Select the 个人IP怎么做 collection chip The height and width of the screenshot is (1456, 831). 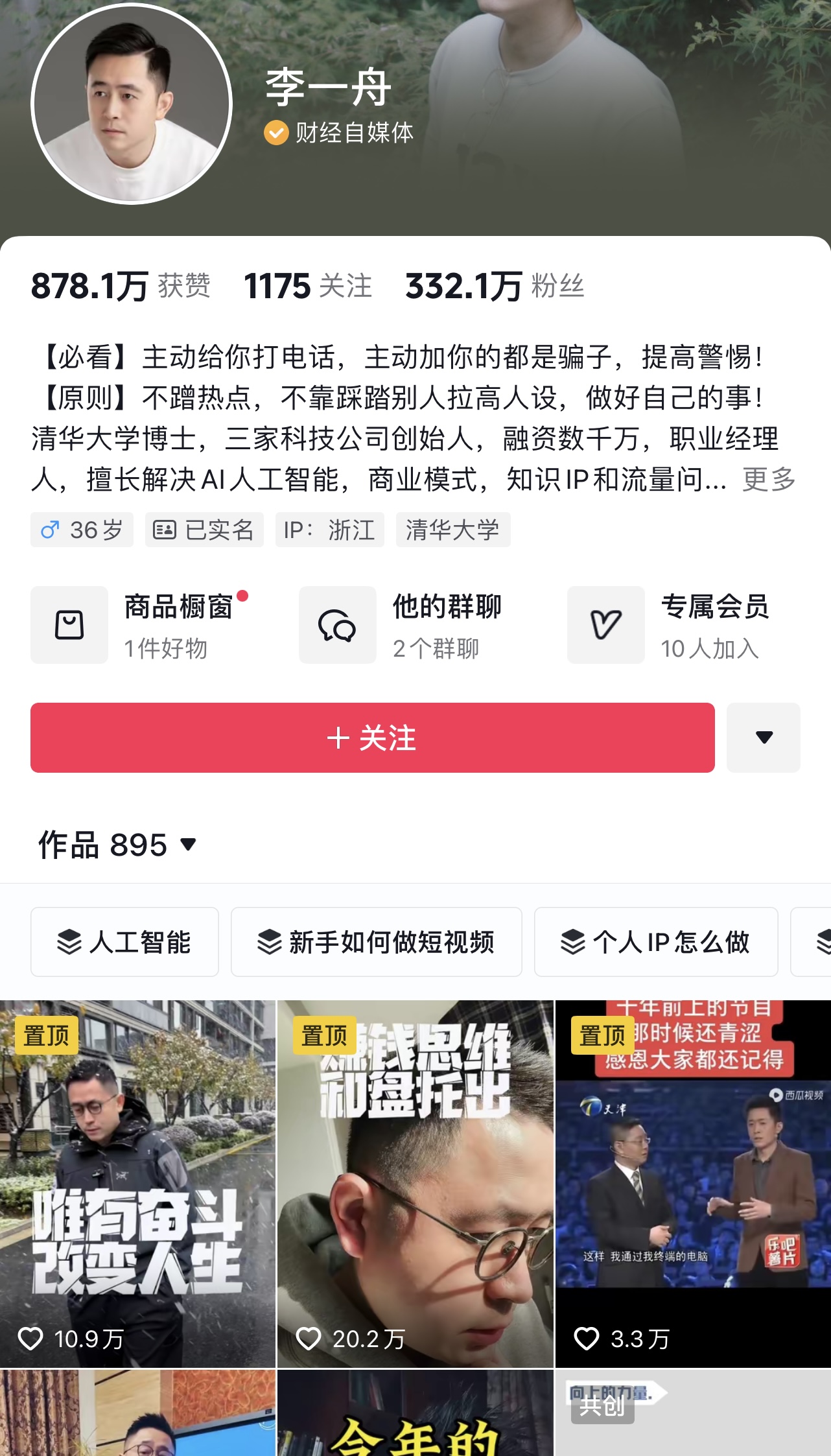click(x=655, y=942)
